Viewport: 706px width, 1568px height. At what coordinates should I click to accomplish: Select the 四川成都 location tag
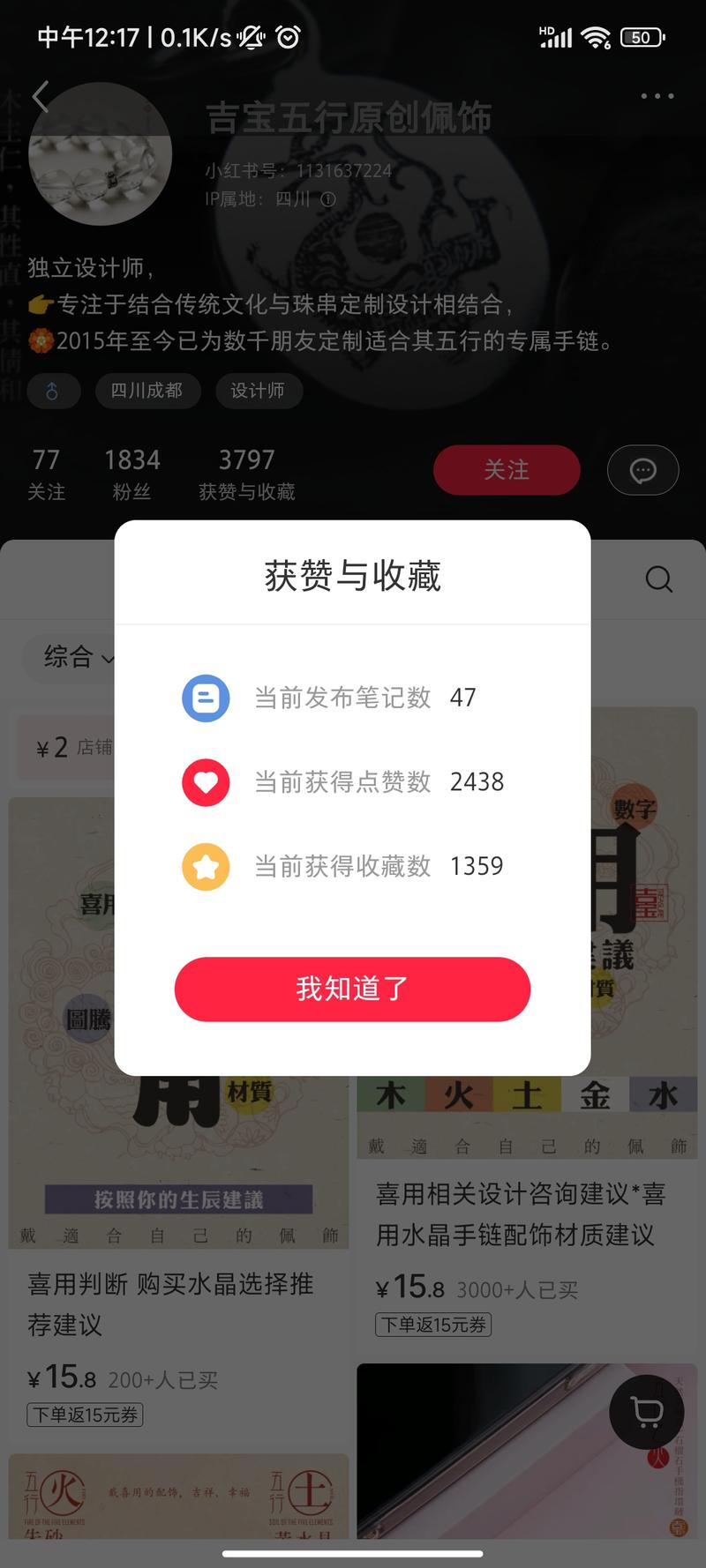(x=147, y=391)
